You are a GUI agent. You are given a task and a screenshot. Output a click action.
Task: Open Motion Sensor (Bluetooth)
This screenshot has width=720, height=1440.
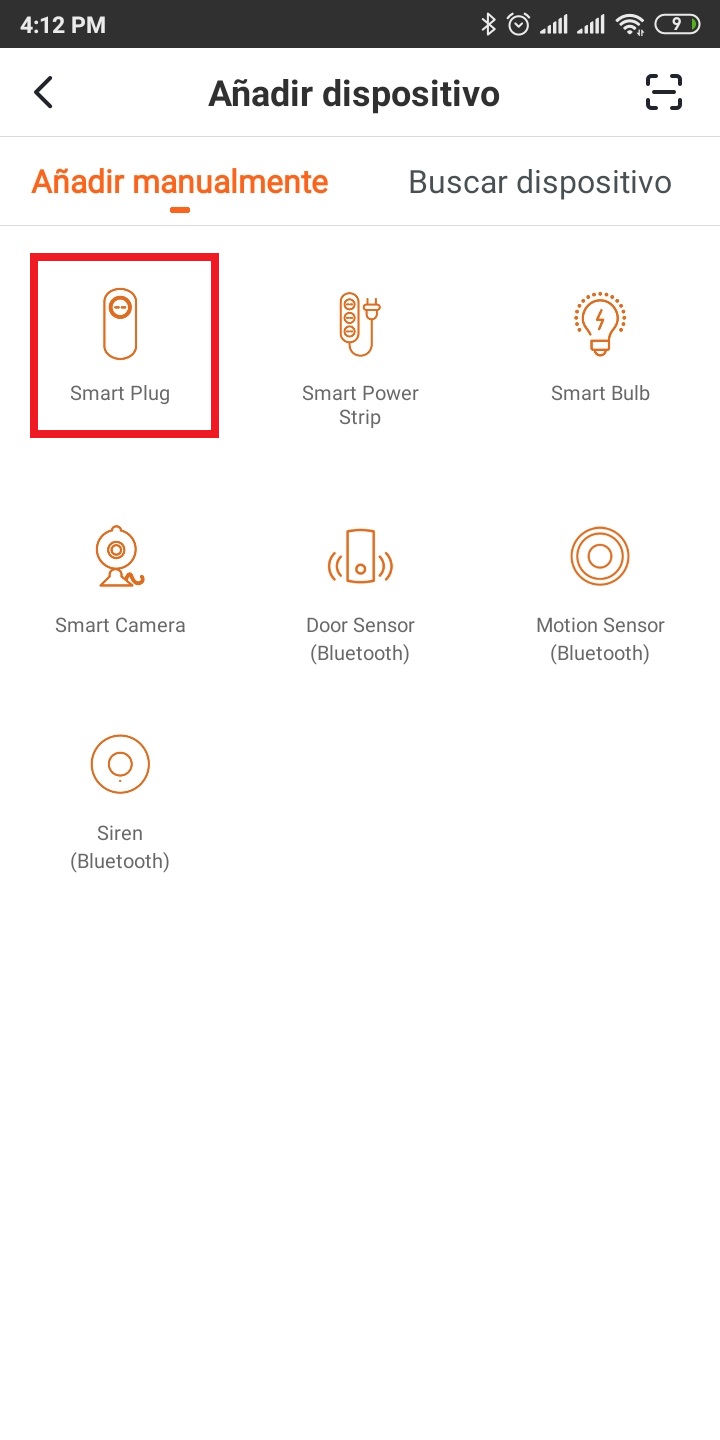coord(600,590)
